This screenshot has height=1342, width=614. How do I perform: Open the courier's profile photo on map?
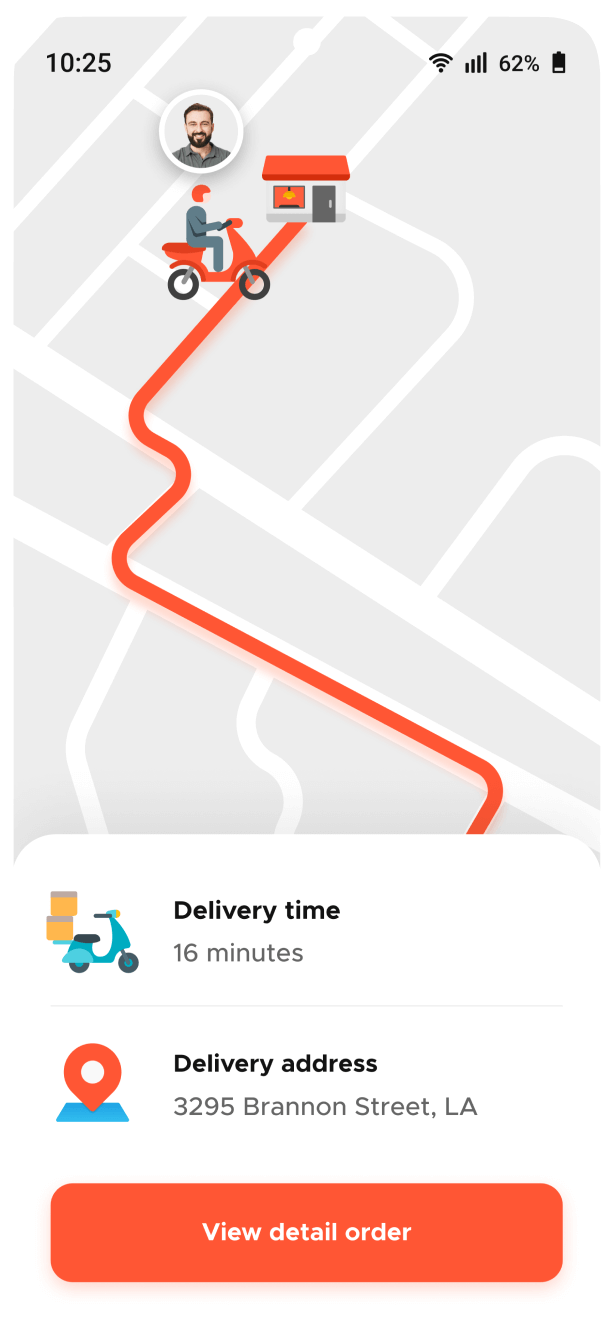[x=201, y=132]
